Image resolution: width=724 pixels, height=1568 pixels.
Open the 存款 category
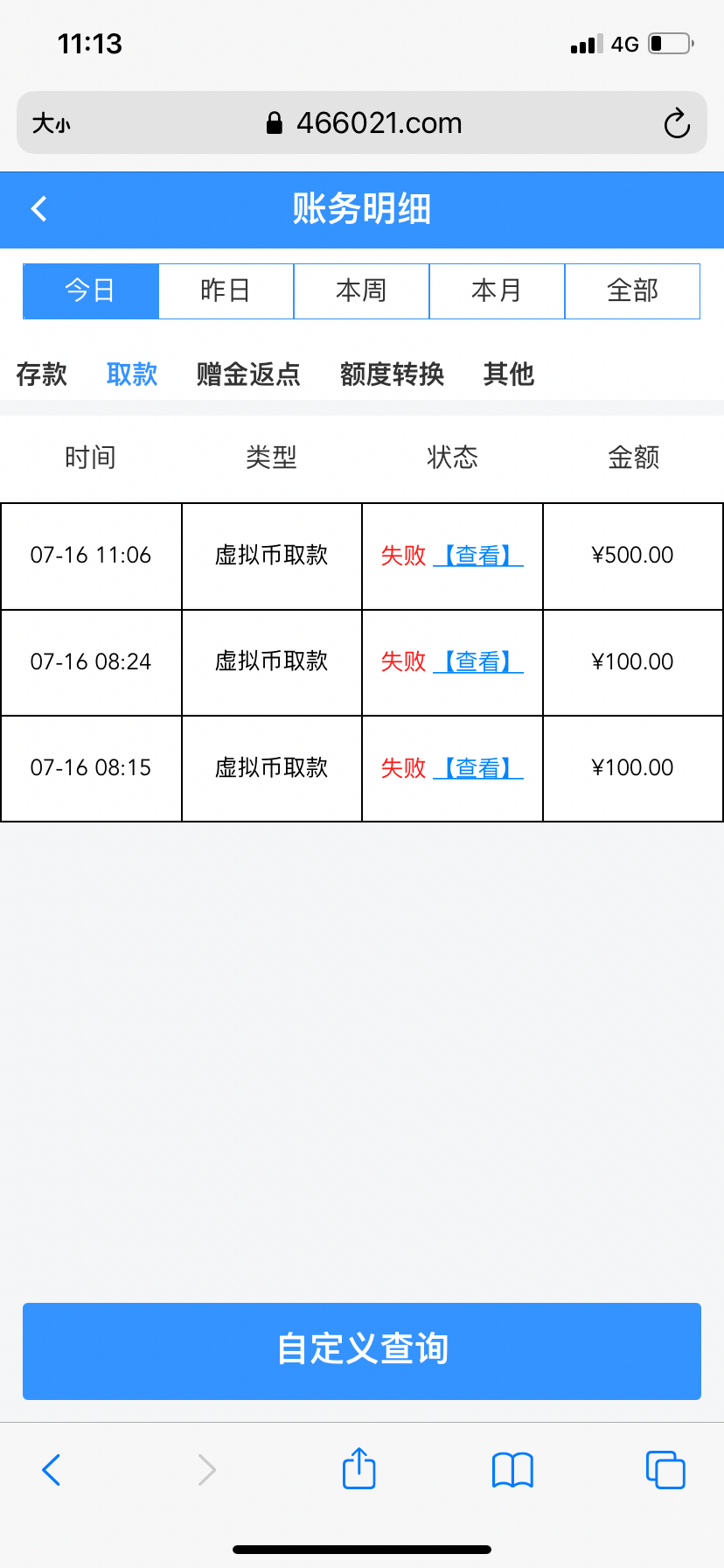coord(41,374)
